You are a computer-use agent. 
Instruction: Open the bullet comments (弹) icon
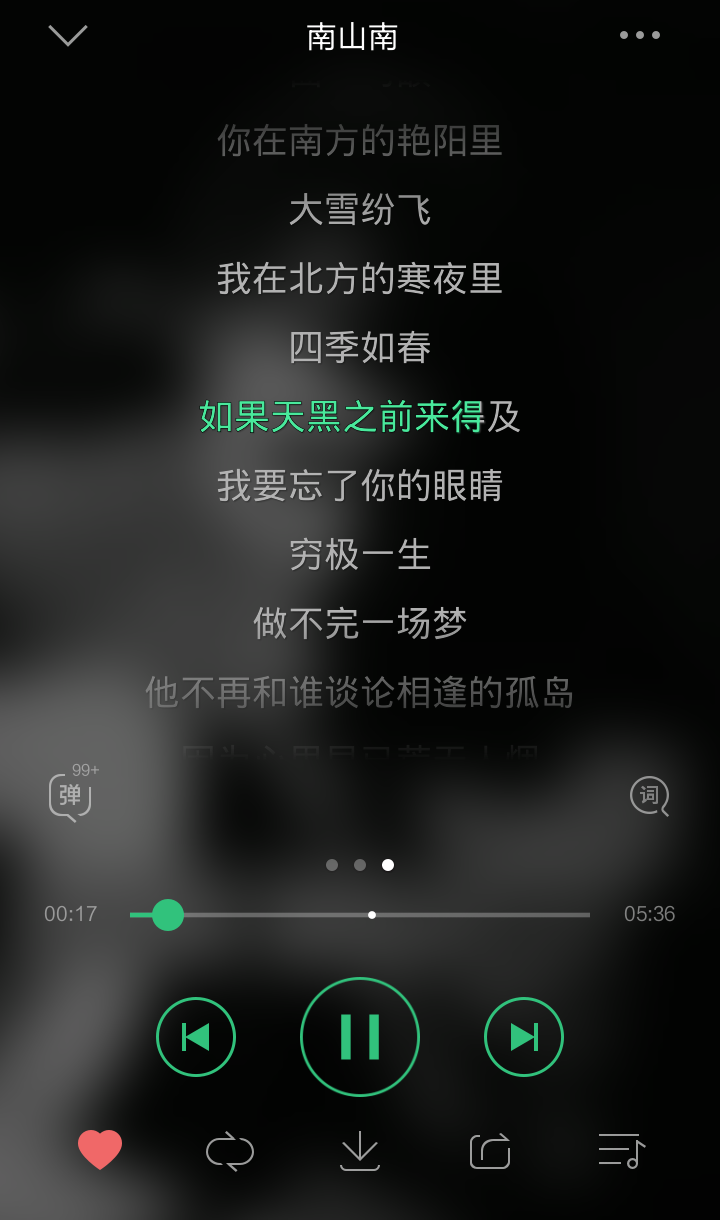(x=71, y=793)
